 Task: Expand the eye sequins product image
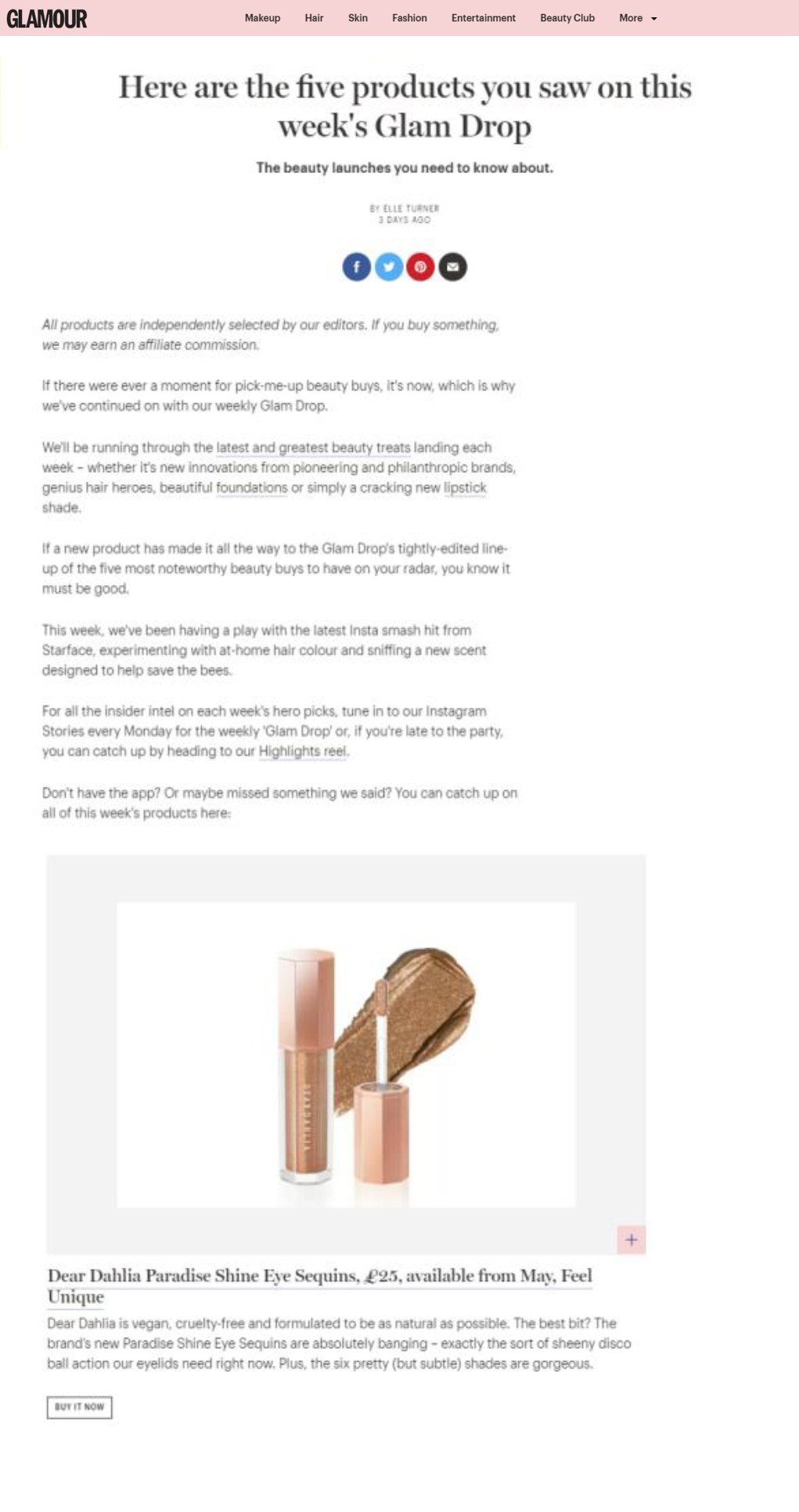[631, 1240]
